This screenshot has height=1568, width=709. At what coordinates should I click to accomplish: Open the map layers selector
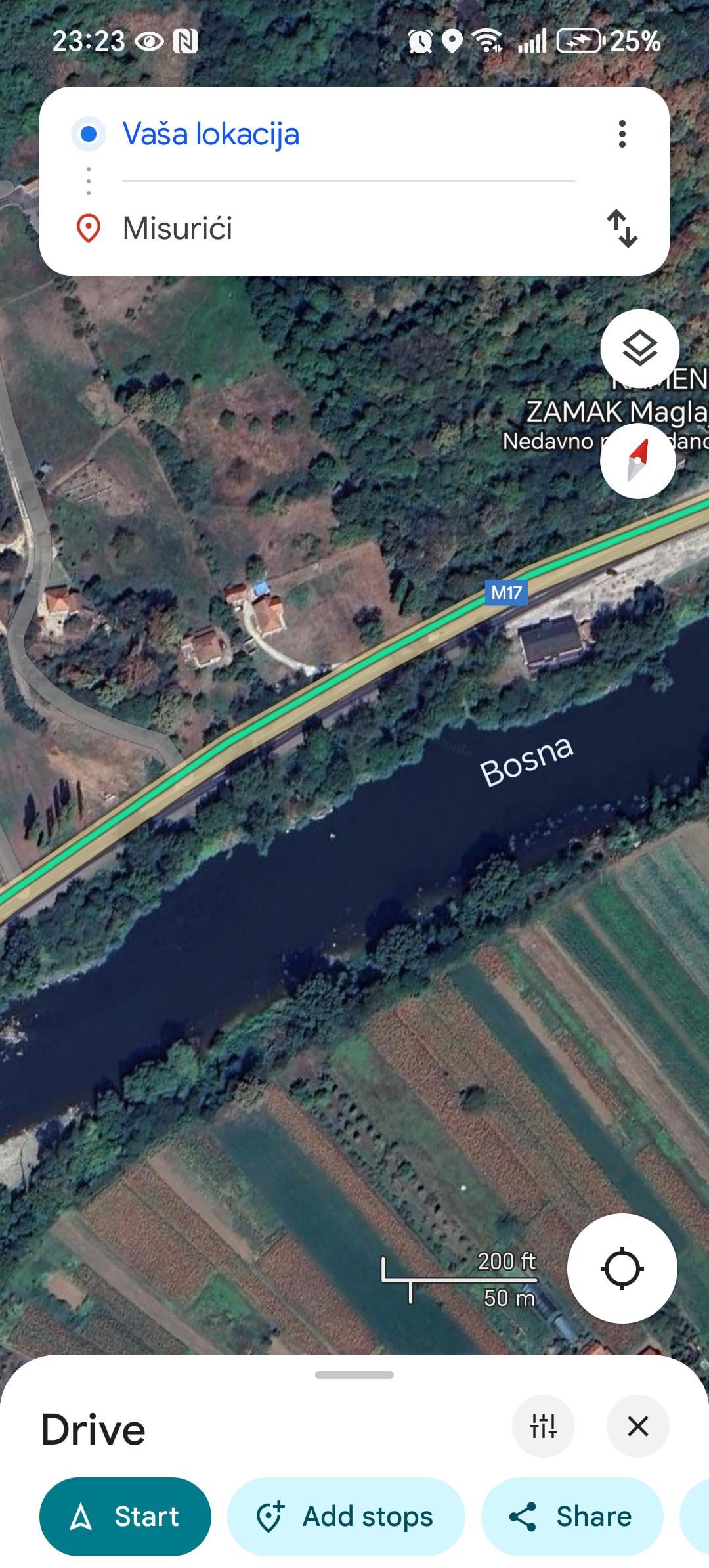[639, 348]
